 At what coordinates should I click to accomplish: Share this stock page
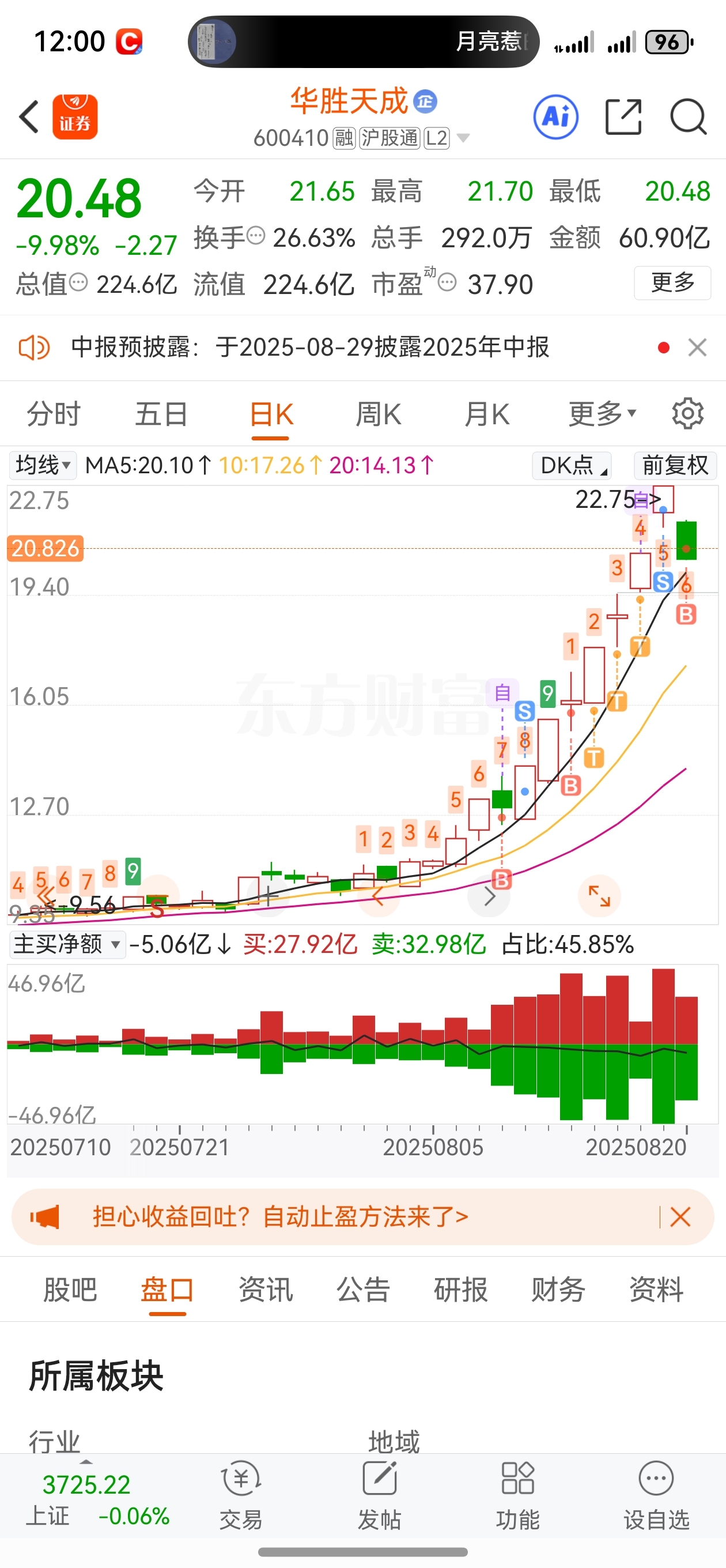(x=624, y=116)
